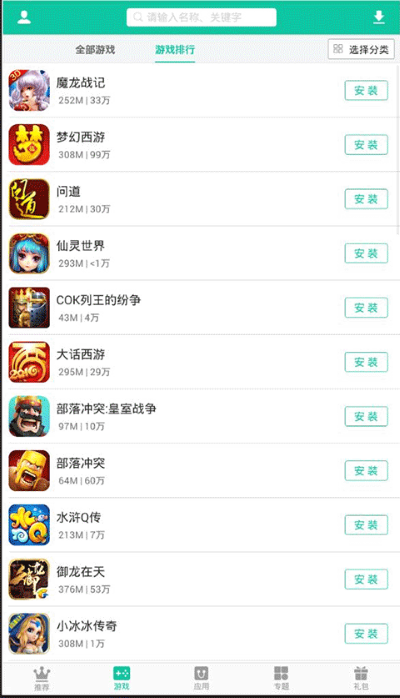Install 魔龙战记
The image size is (400, 698).
[366, 90]
